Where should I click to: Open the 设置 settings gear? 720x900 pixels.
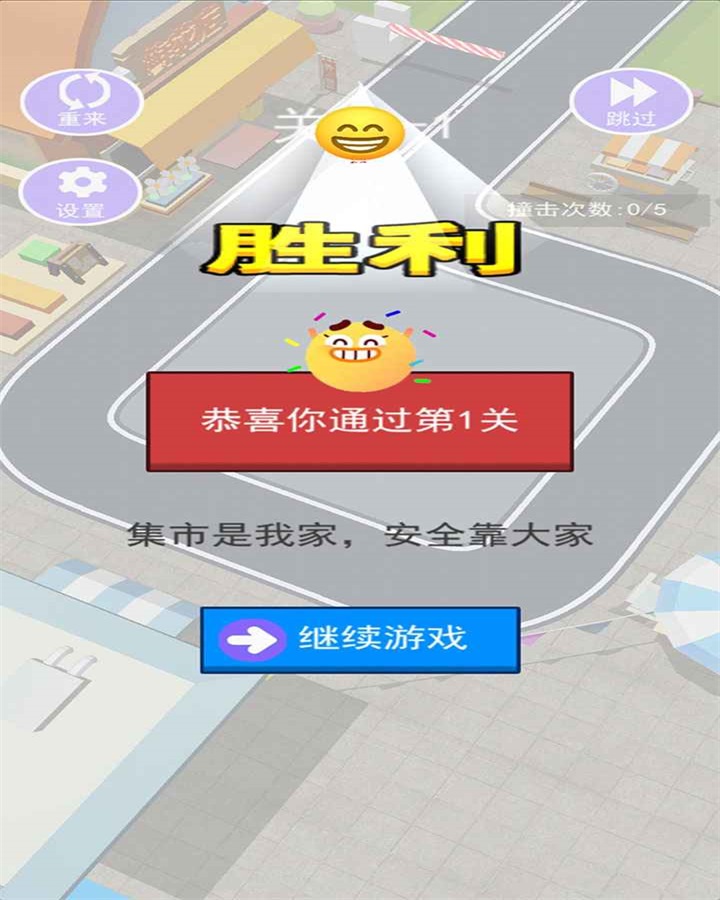pos(80,191)
